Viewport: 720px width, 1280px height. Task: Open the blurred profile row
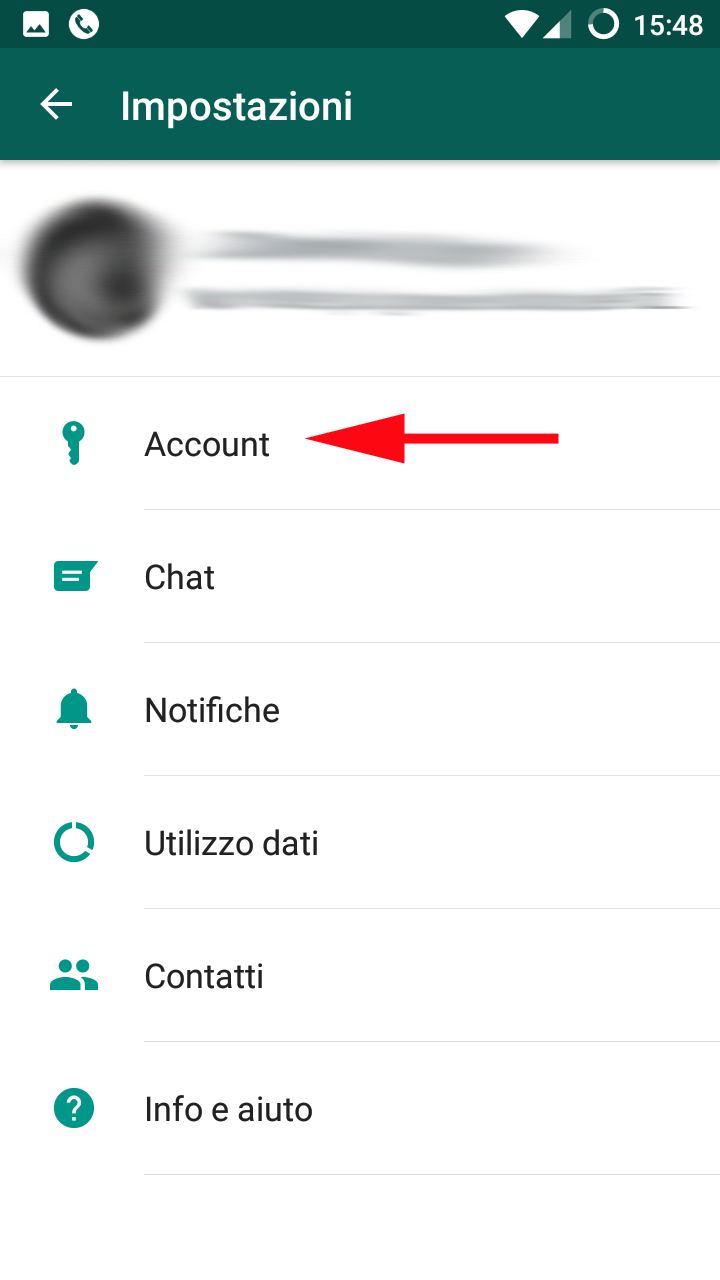360,268
